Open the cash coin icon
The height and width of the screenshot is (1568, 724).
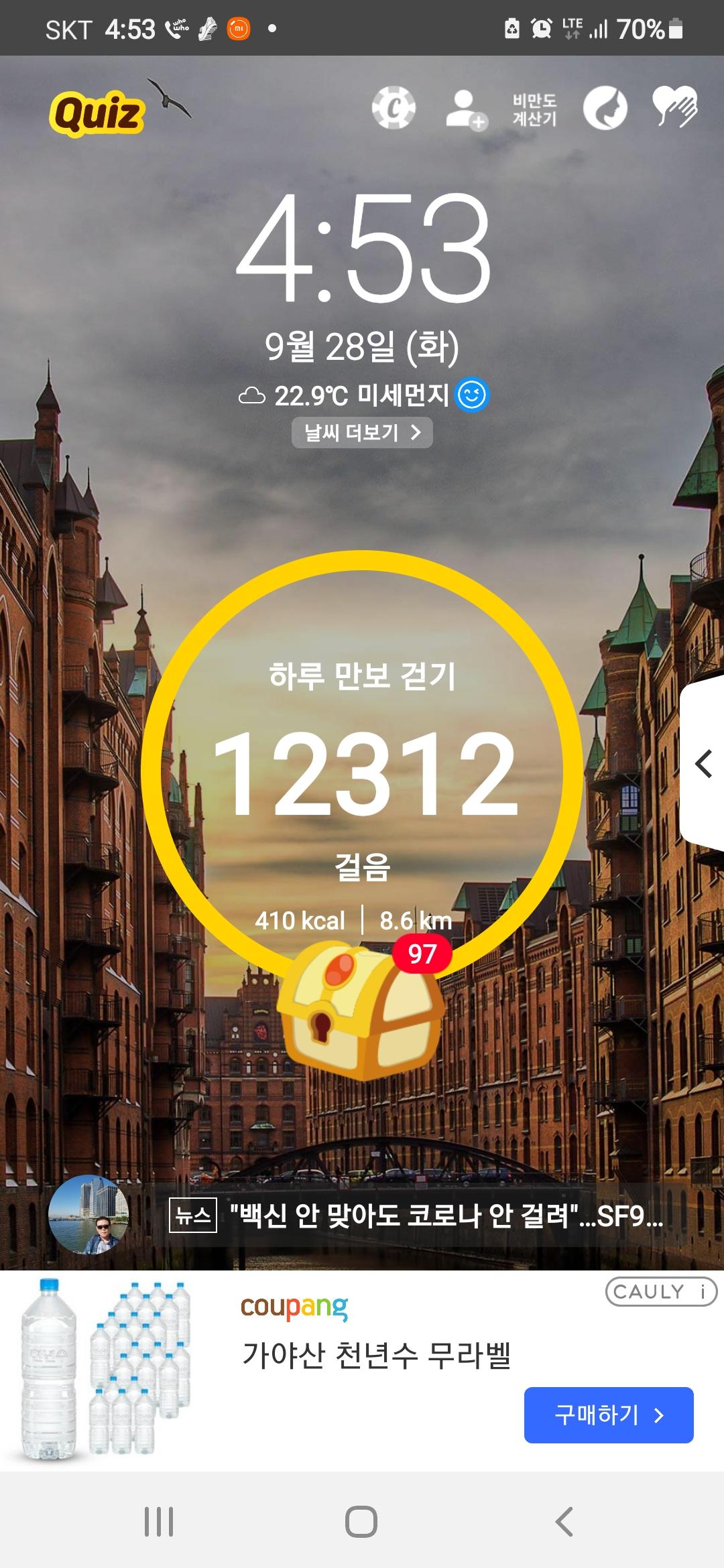[x=394, y=108]
